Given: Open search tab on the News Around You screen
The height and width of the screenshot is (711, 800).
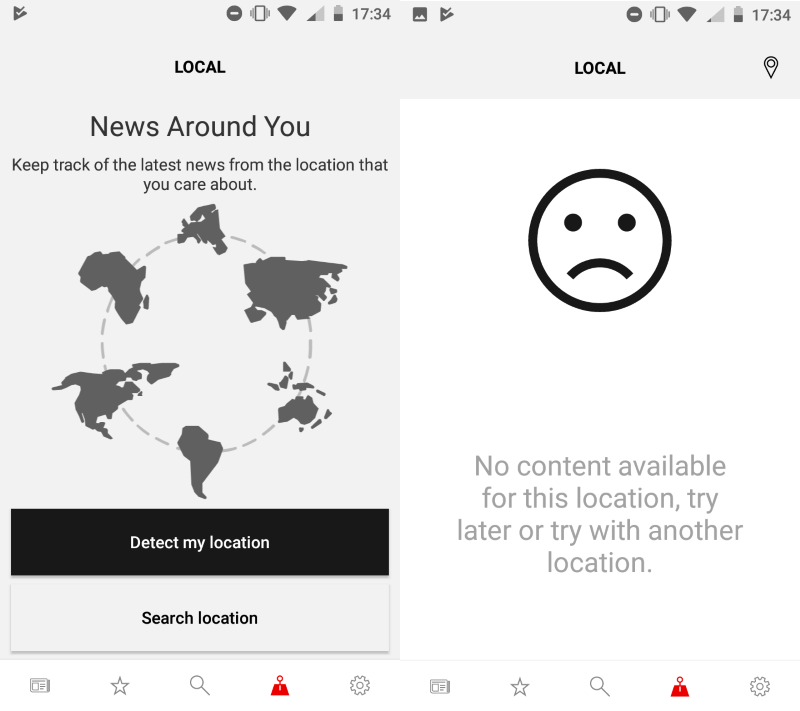Looking at the screenshot, I should tap(200, 686).
